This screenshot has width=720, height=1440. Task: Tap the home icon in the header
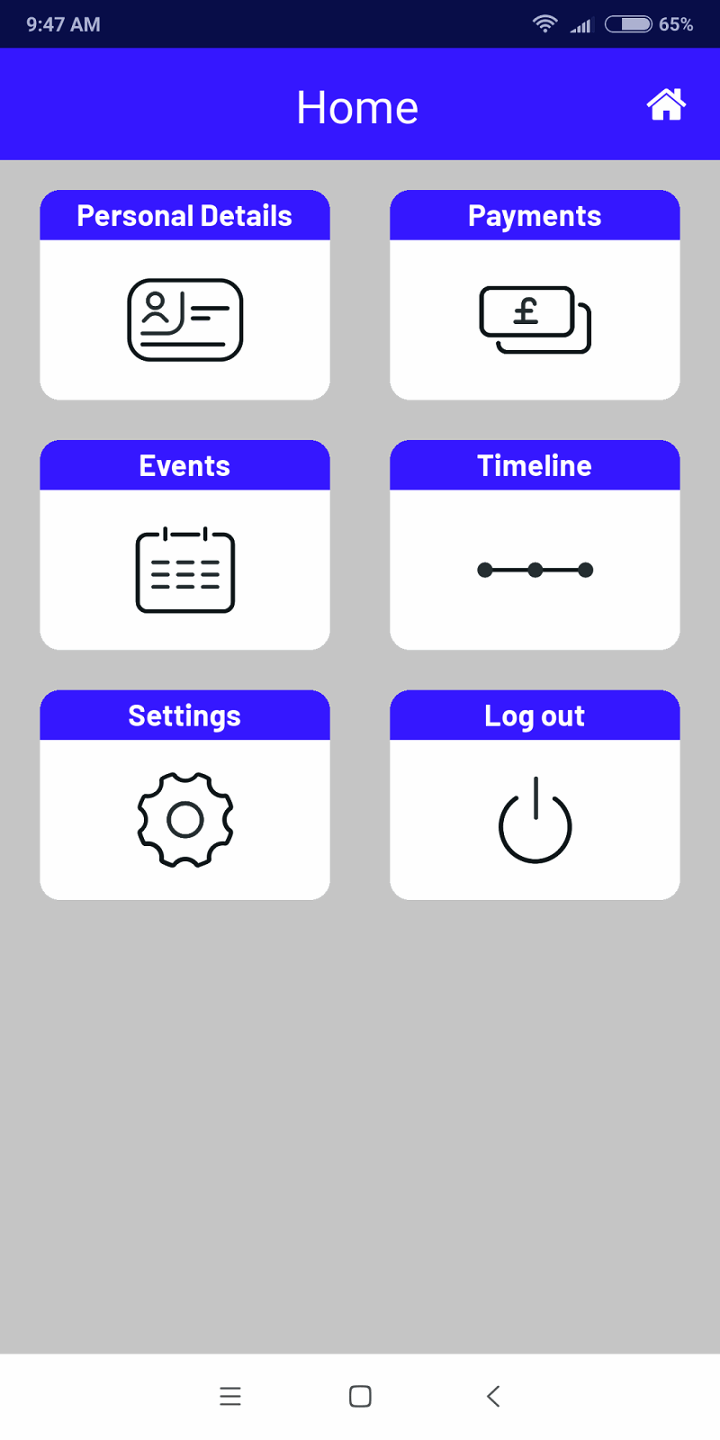coord(666,105)
